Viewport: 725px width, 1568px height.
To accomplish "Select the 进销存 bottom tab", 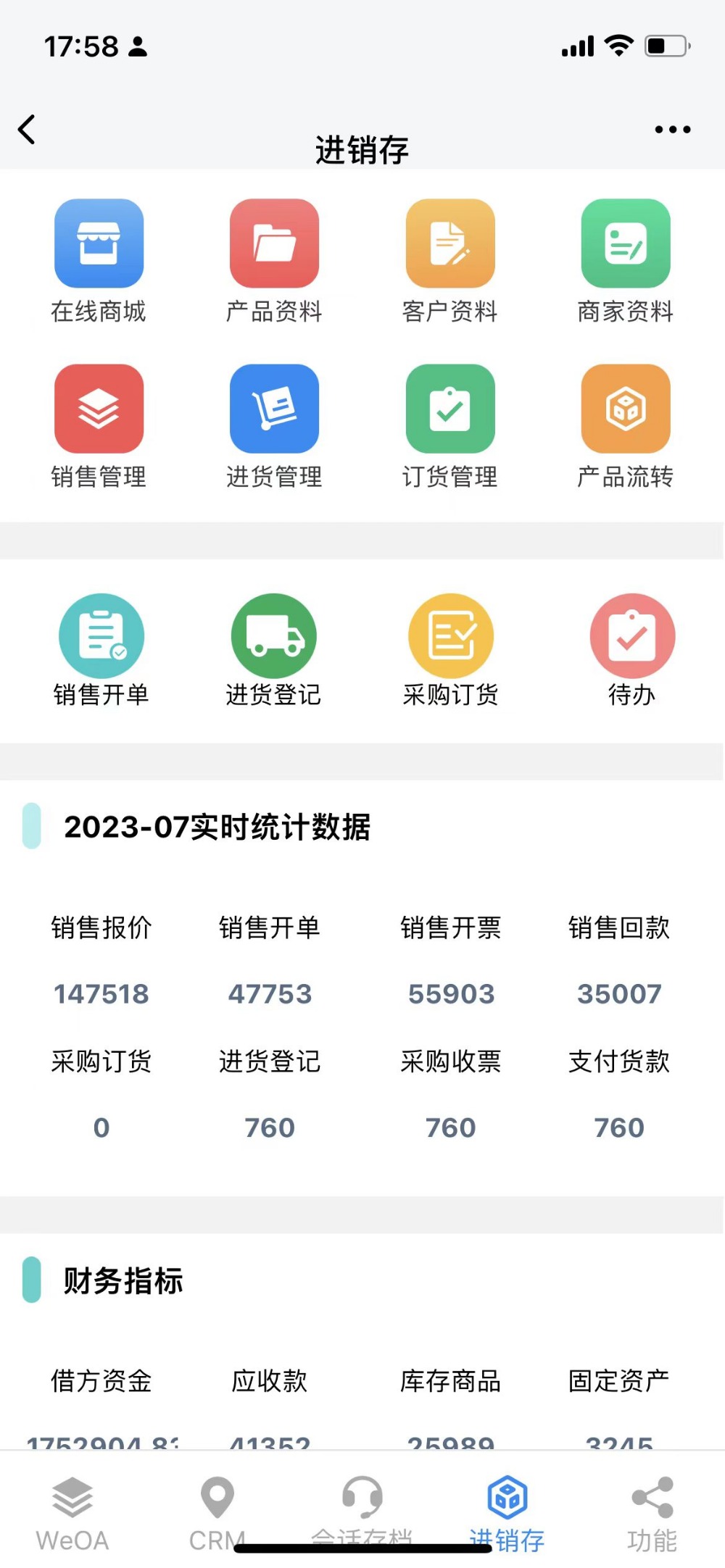I will [507, 1514].
